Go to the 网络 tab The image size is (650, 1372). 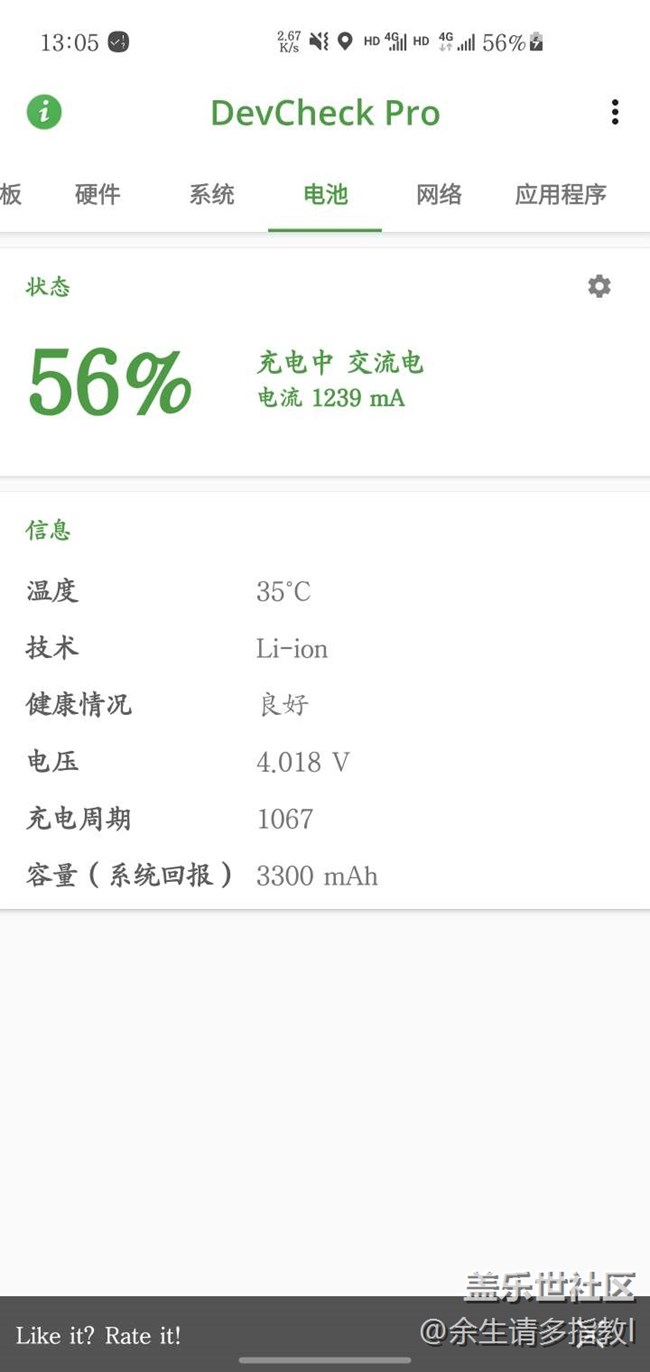pos(439,194)
